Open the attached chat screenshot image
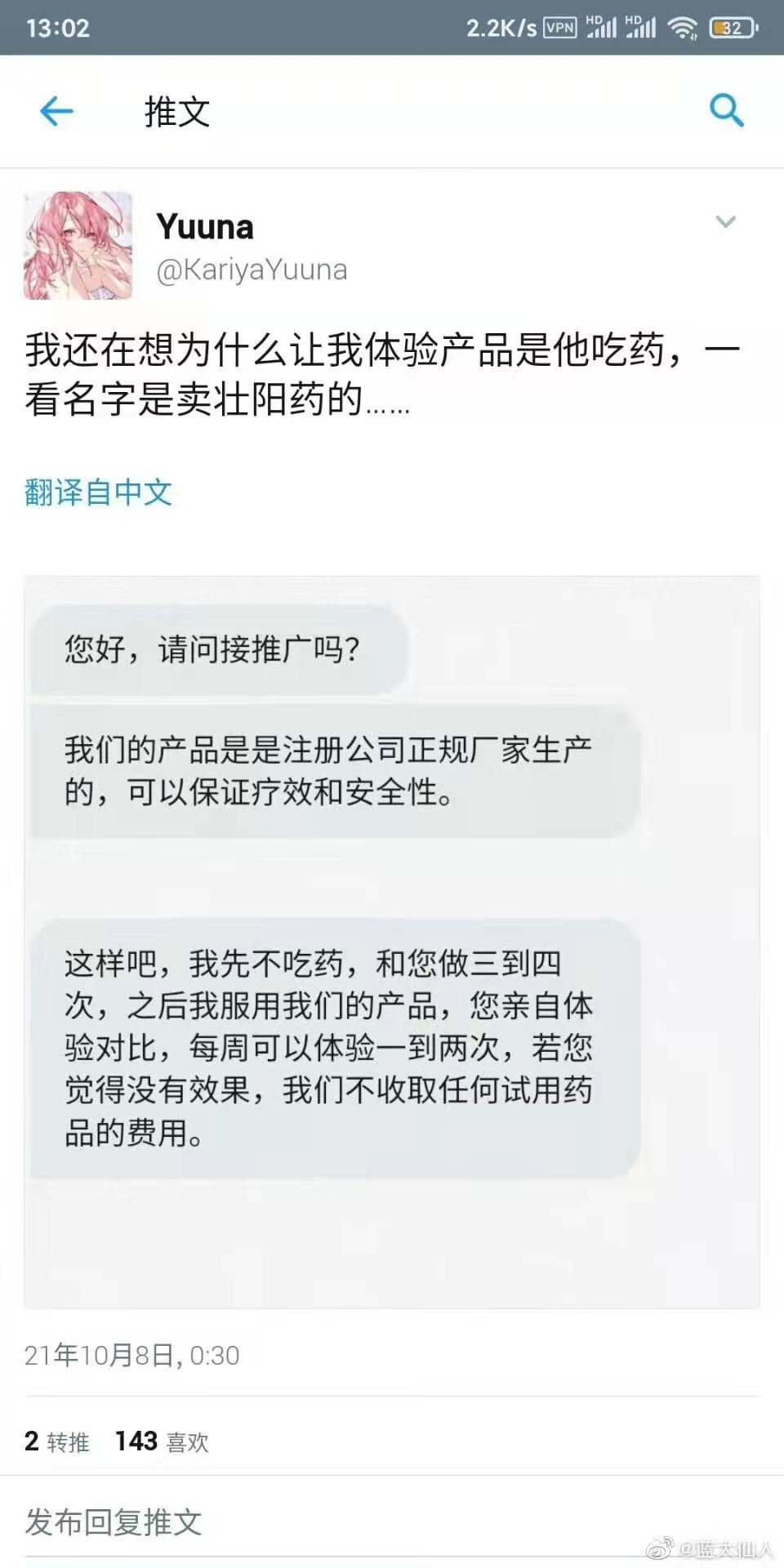784x1568 pixels. 392,941
